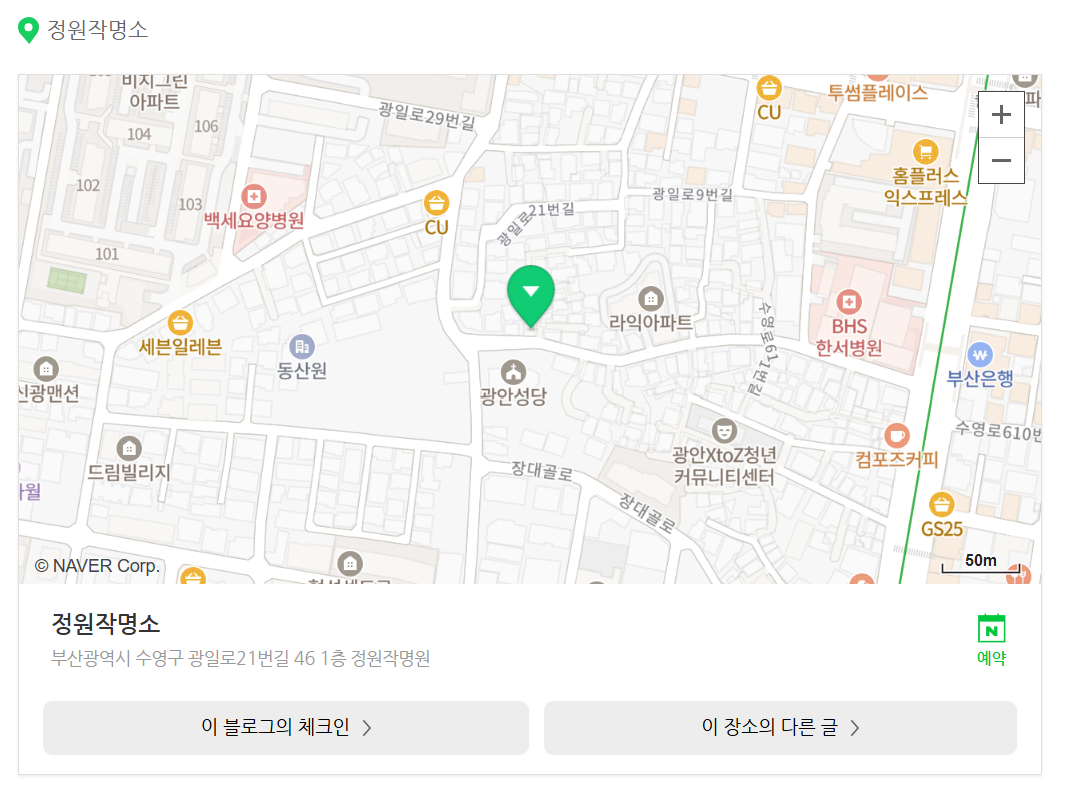Open 이 장소의 다른 글

click(780, 727)
